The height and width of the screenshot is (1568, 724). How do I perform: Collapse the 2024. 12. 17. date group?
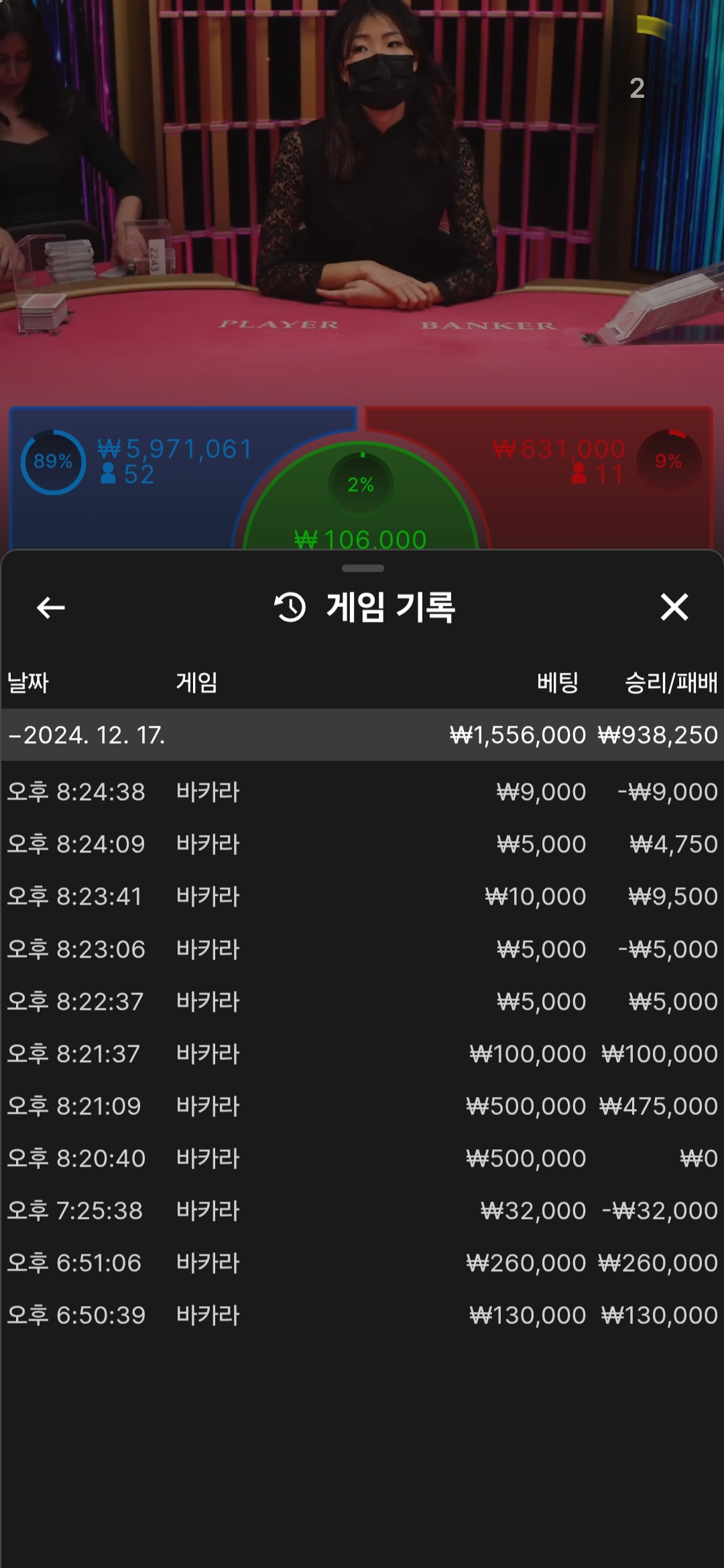click(x=87, y=735)
